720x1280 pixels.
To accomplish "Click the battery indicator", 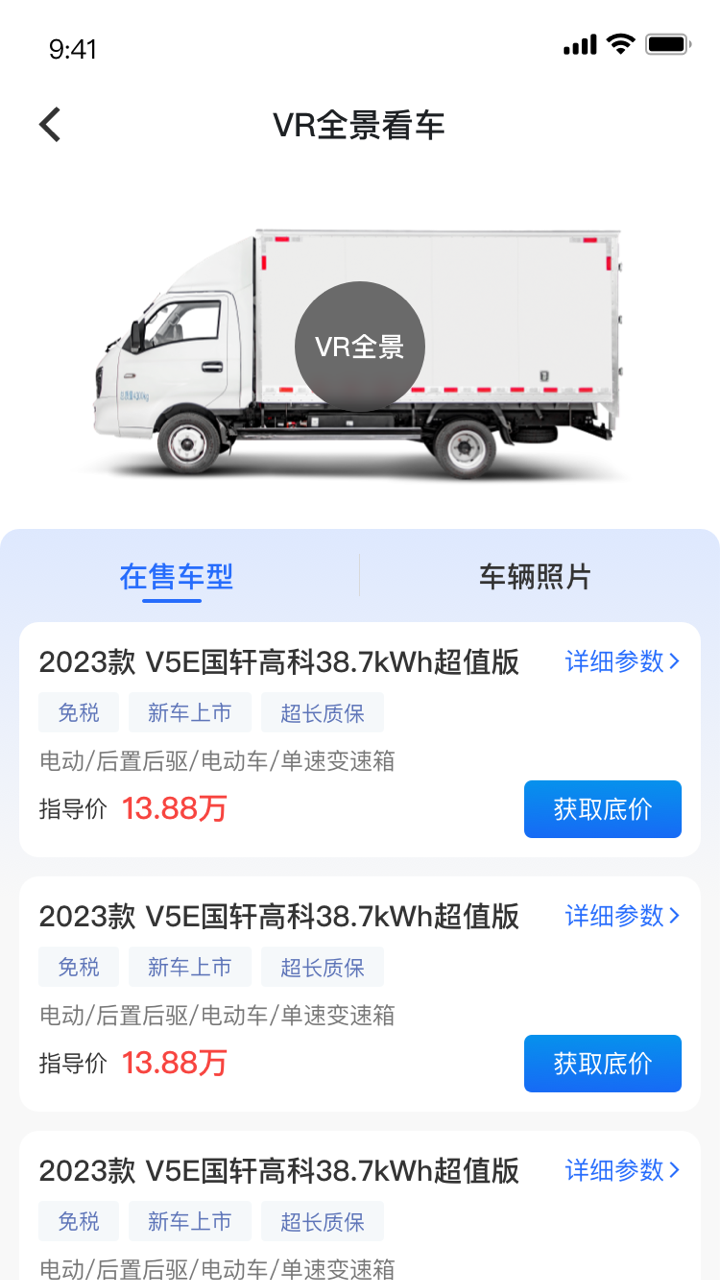I will pos(668,44).
